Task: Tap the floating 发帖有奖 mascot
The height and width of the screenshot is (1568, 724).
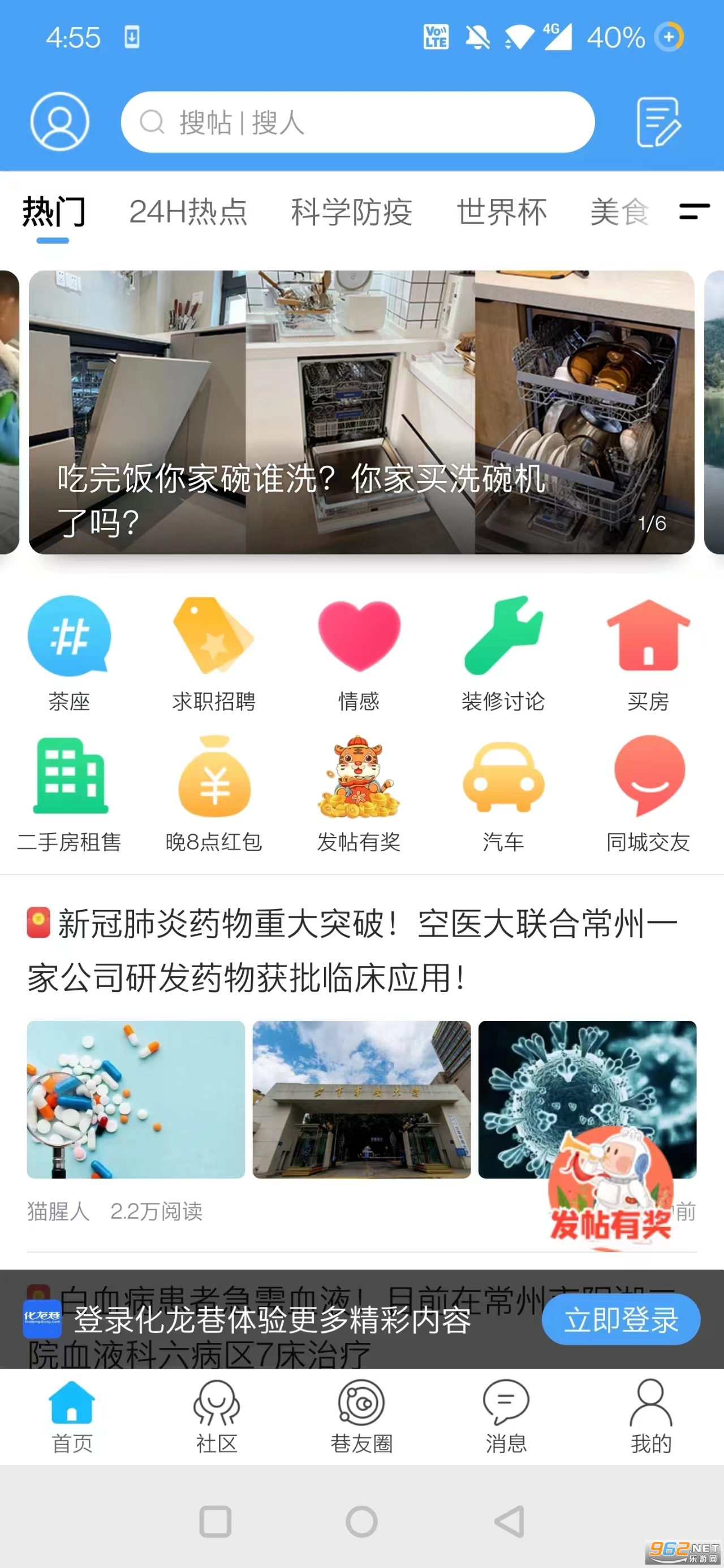Action: pos(611,1187)
